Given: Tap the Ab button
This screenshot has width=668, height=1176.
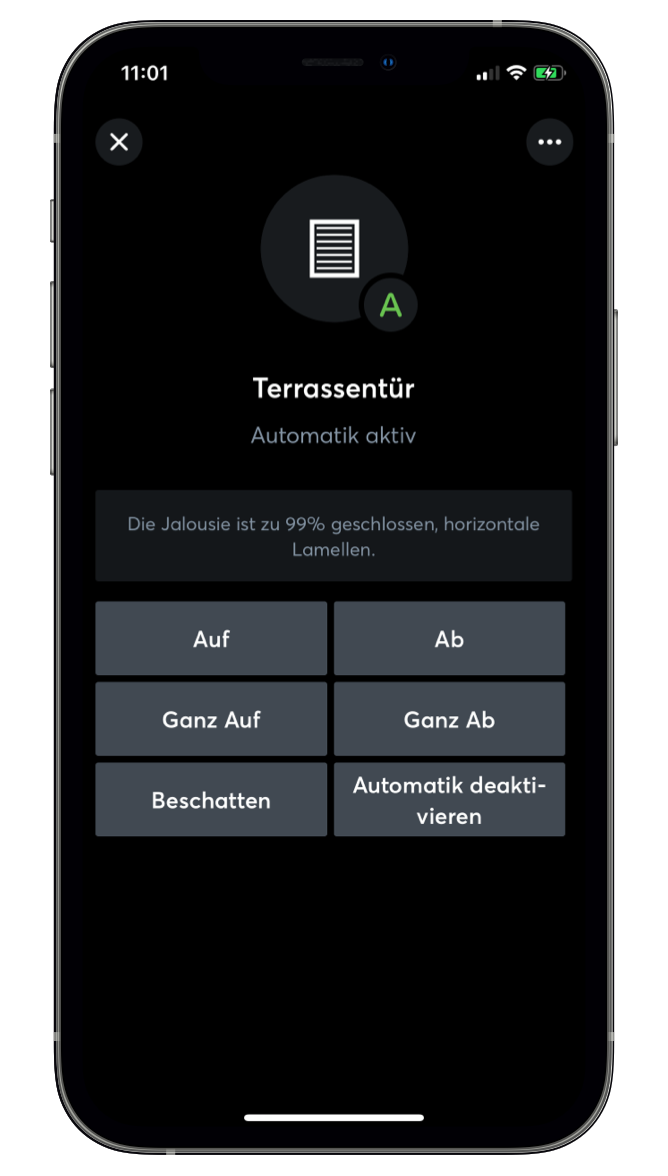Looking at the screenshot, I should click(449, 639).
